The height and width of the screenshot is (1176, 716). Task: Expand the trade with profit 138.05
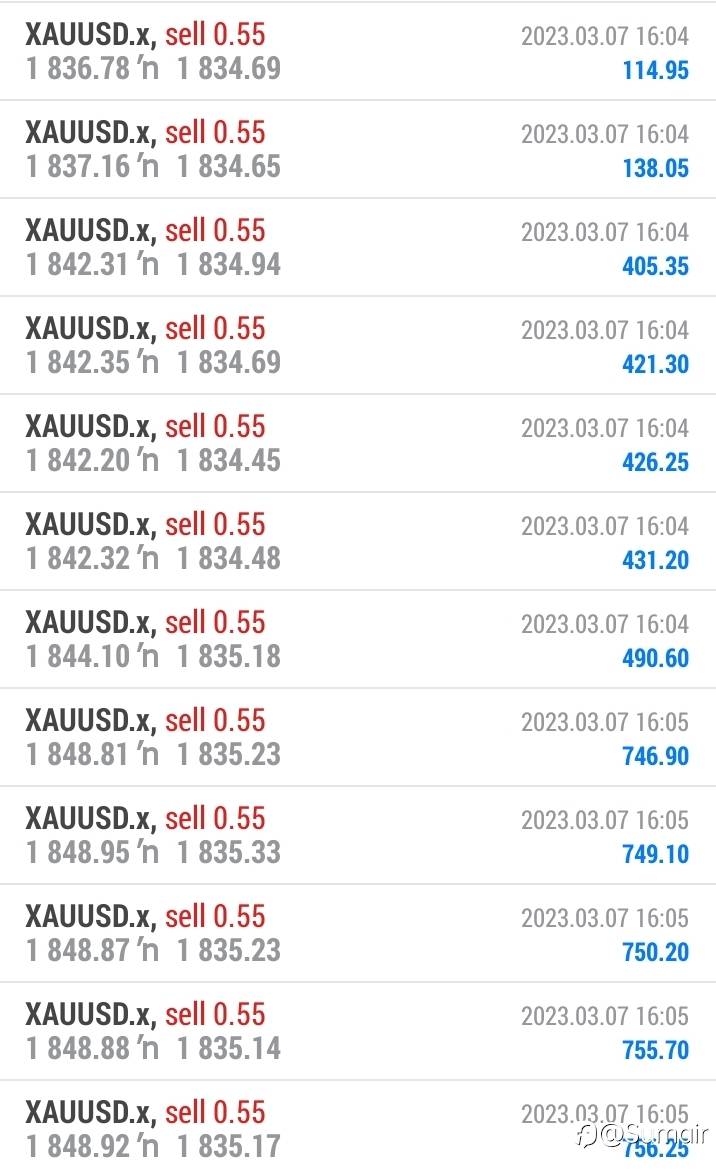tap(358, 149)
